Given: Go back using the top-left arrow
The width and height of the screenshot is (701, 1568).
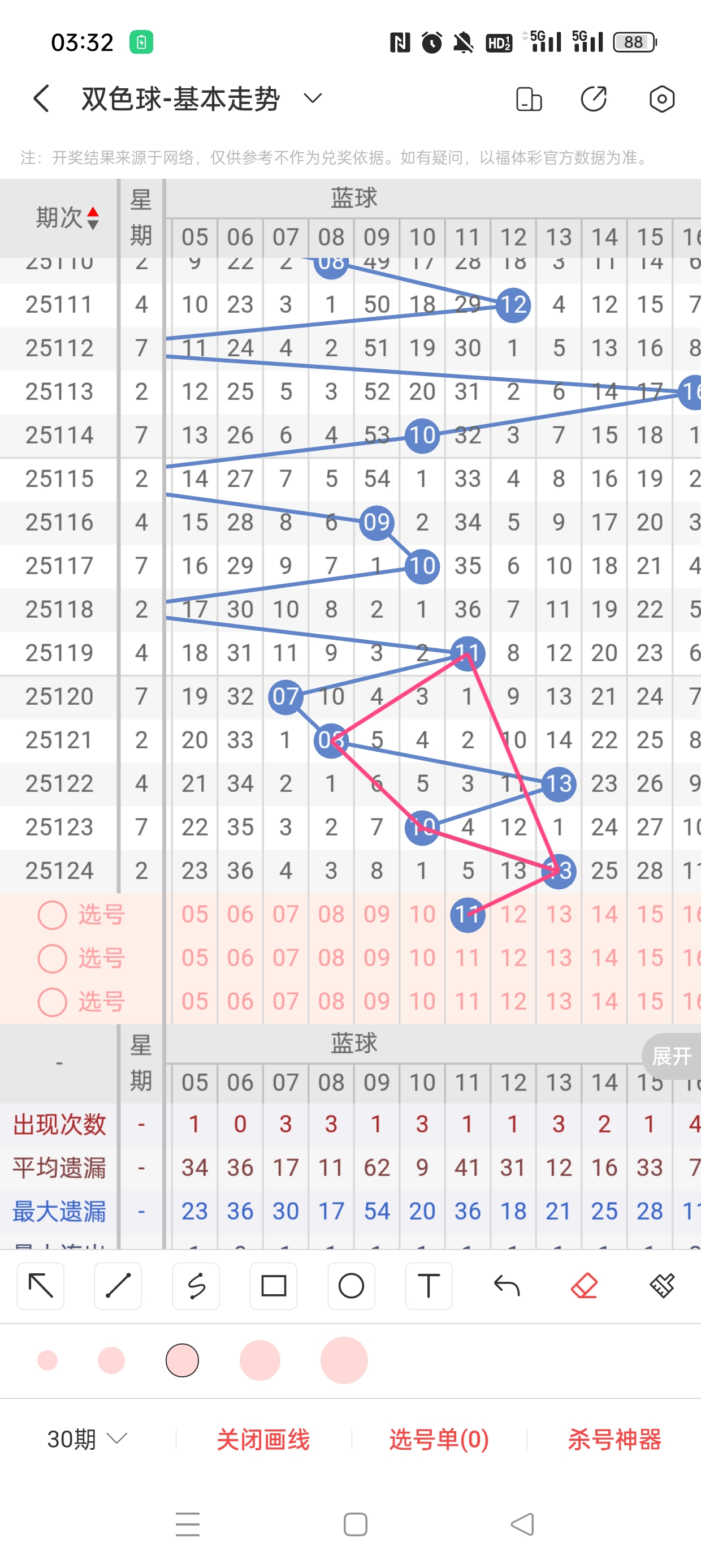Looking at the screenshot, I should pos(41,98).
